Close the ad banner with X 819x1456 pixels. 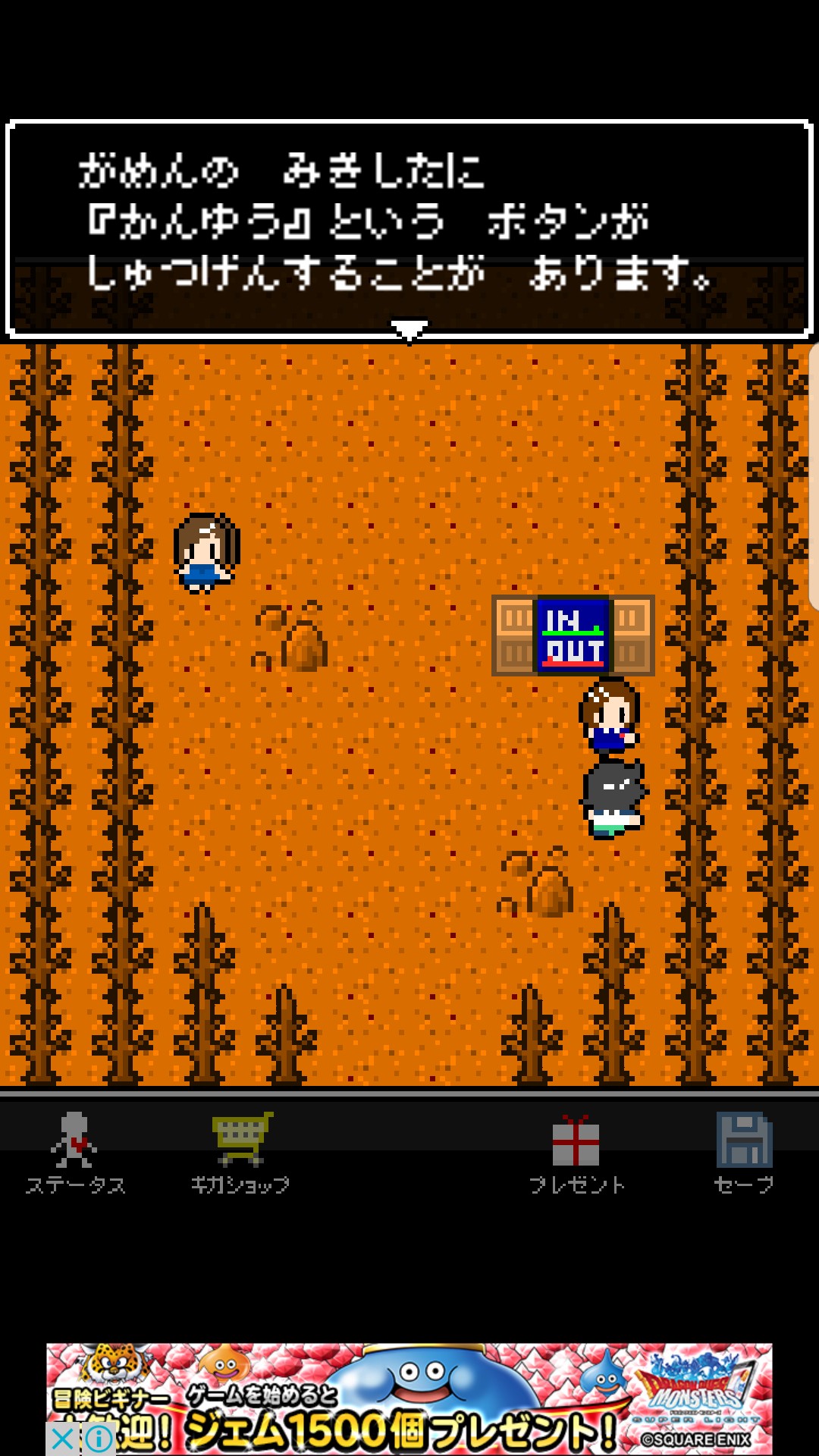click(x=63, y=1439)
